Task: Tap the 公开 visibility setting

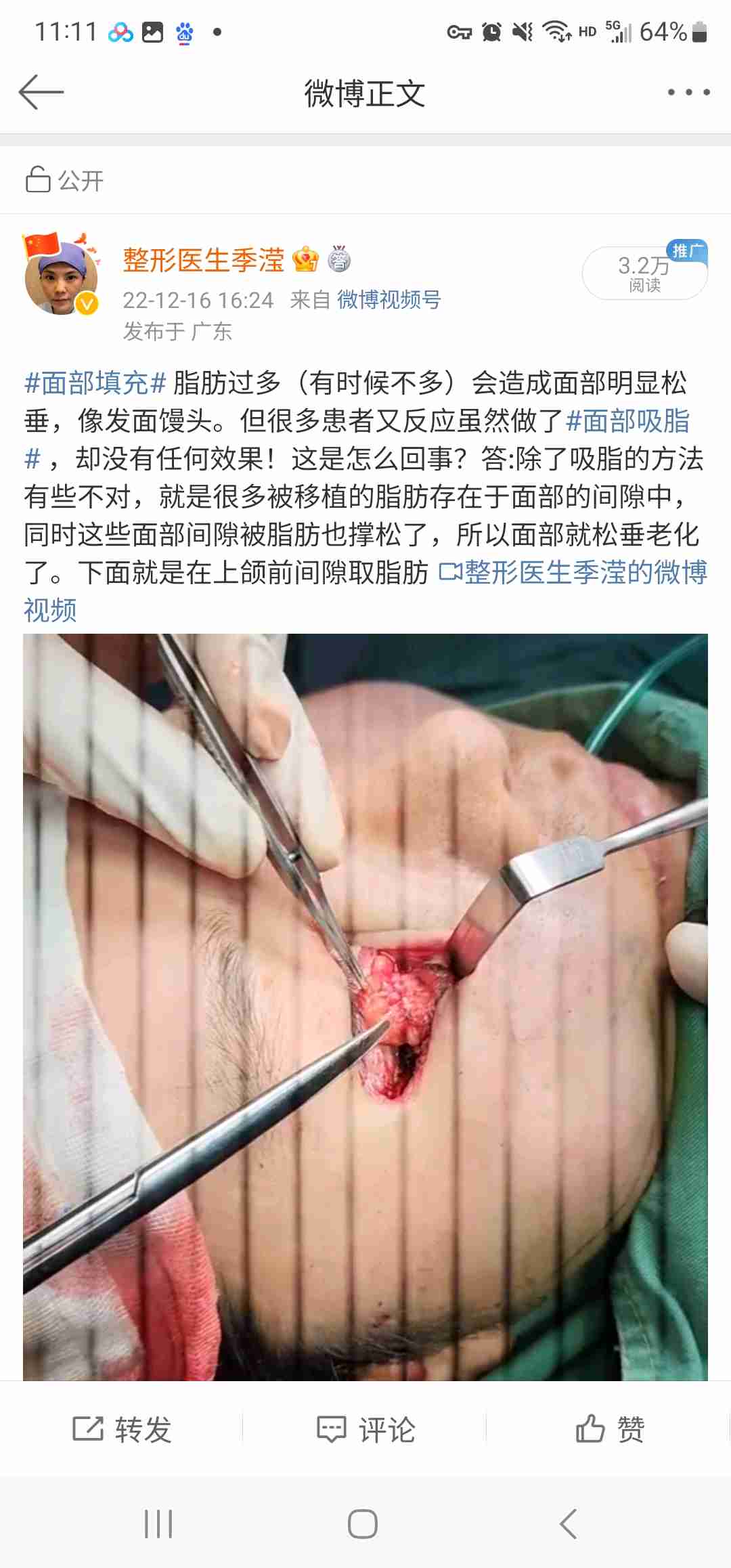Action: tap(65, 180)
